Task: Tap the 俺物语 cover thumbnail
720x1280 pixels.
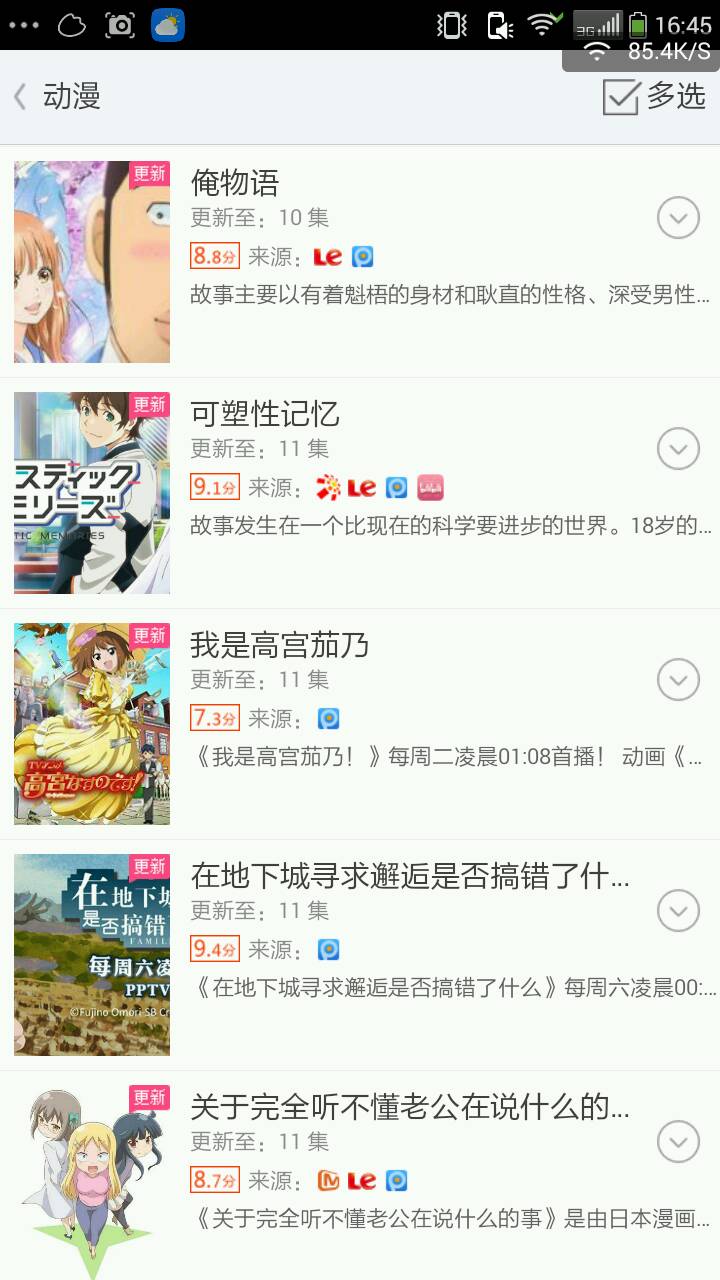Action: pos(92,262)
